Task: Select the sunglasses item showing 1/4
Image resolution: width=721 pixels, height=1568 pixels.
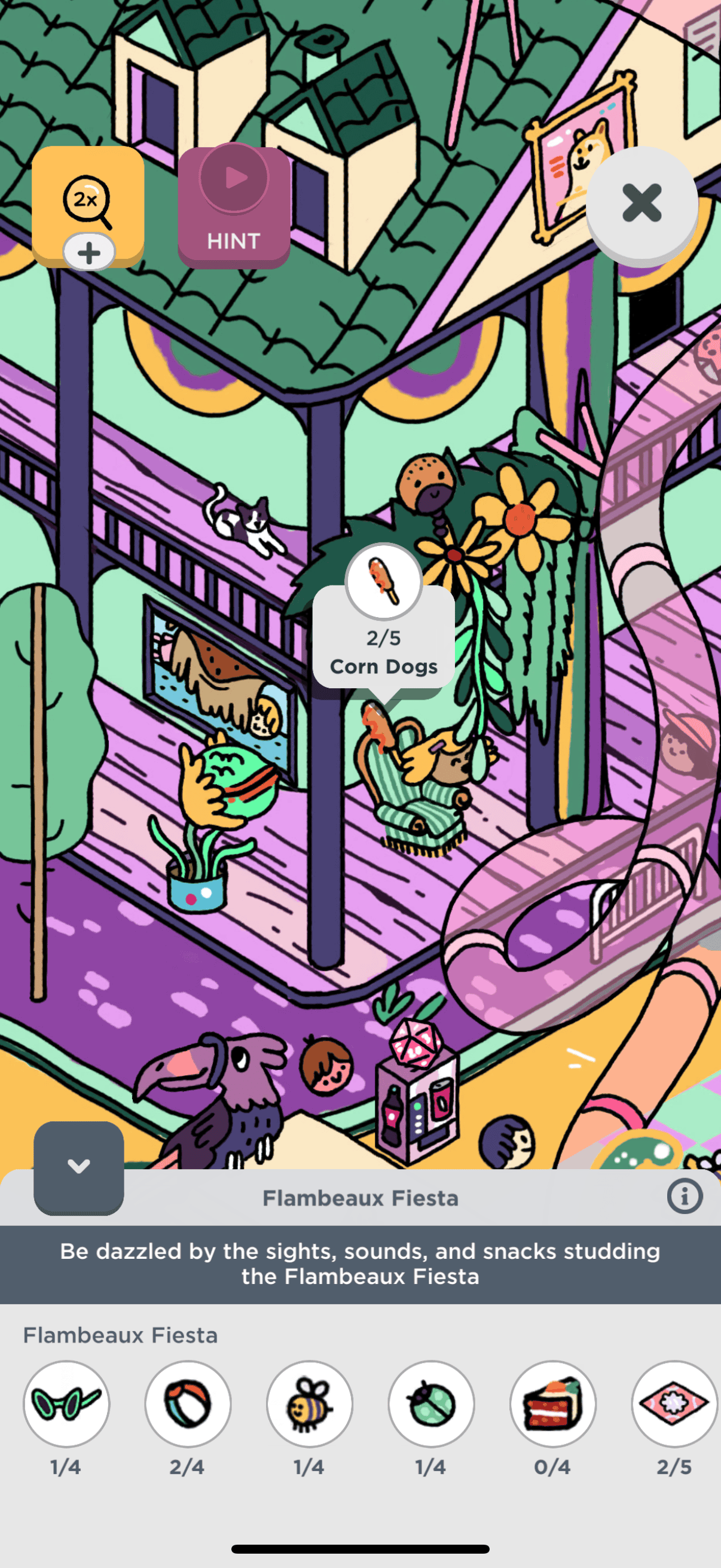Action: [x=66, y=1404]
